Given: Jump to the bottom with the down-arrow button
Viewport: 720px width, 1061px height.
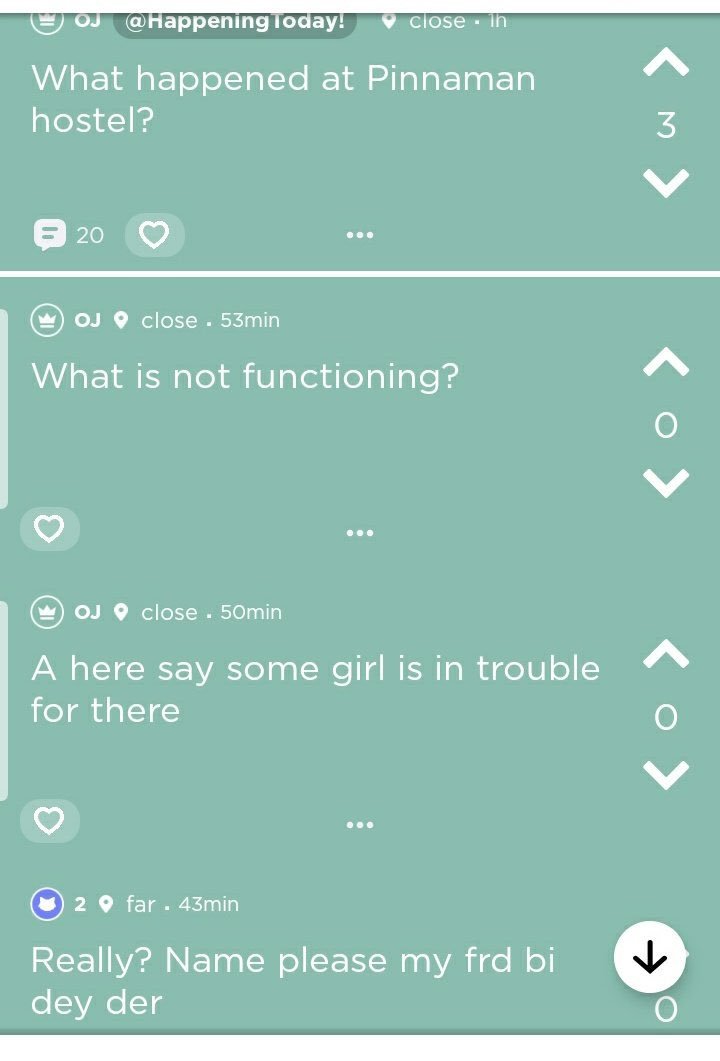Looking at the screenshot, I should coord(649,957).
